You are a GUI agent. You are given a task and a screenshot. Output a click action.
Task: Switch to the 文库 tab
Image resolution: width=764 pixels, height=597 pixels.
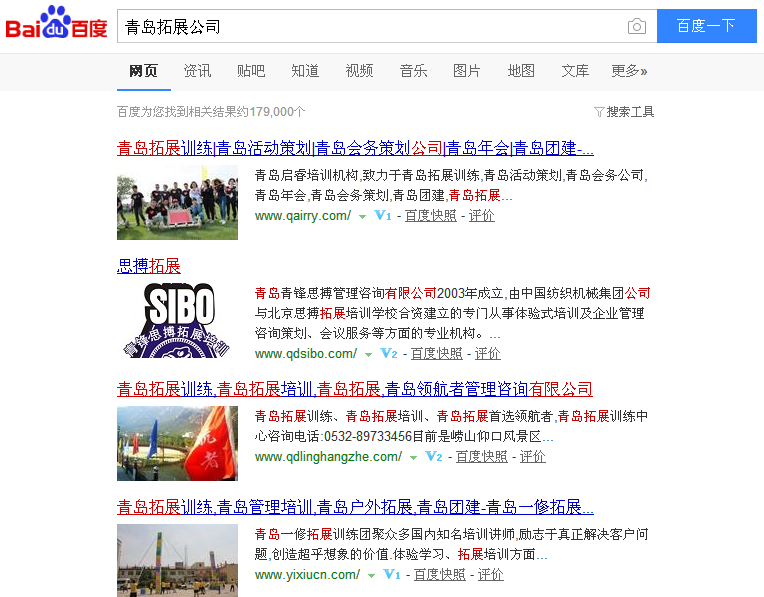[x=575, y=71]
